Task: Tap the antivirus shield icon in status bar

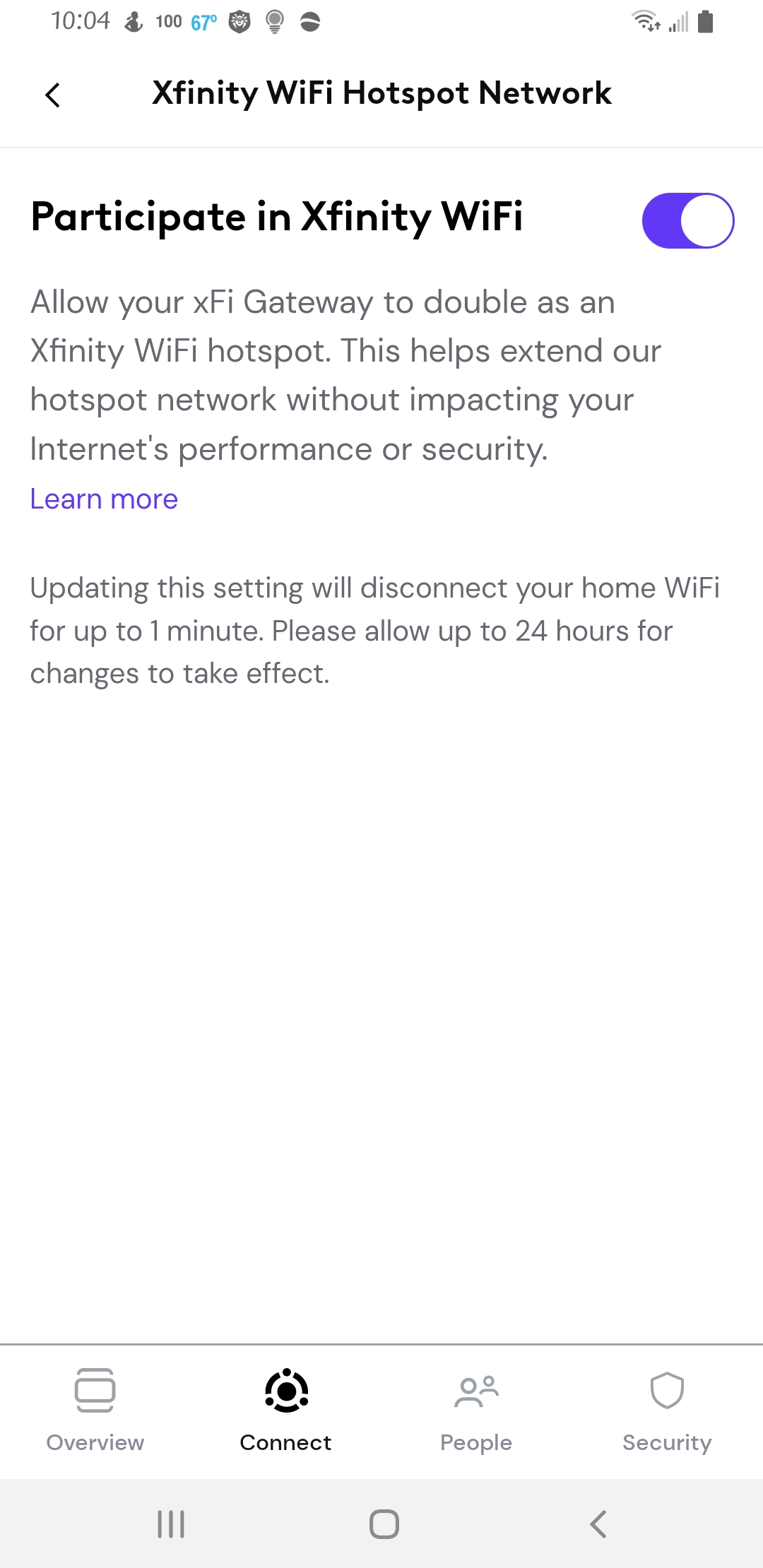Action: pyautogui.click(x=240, y=21)
